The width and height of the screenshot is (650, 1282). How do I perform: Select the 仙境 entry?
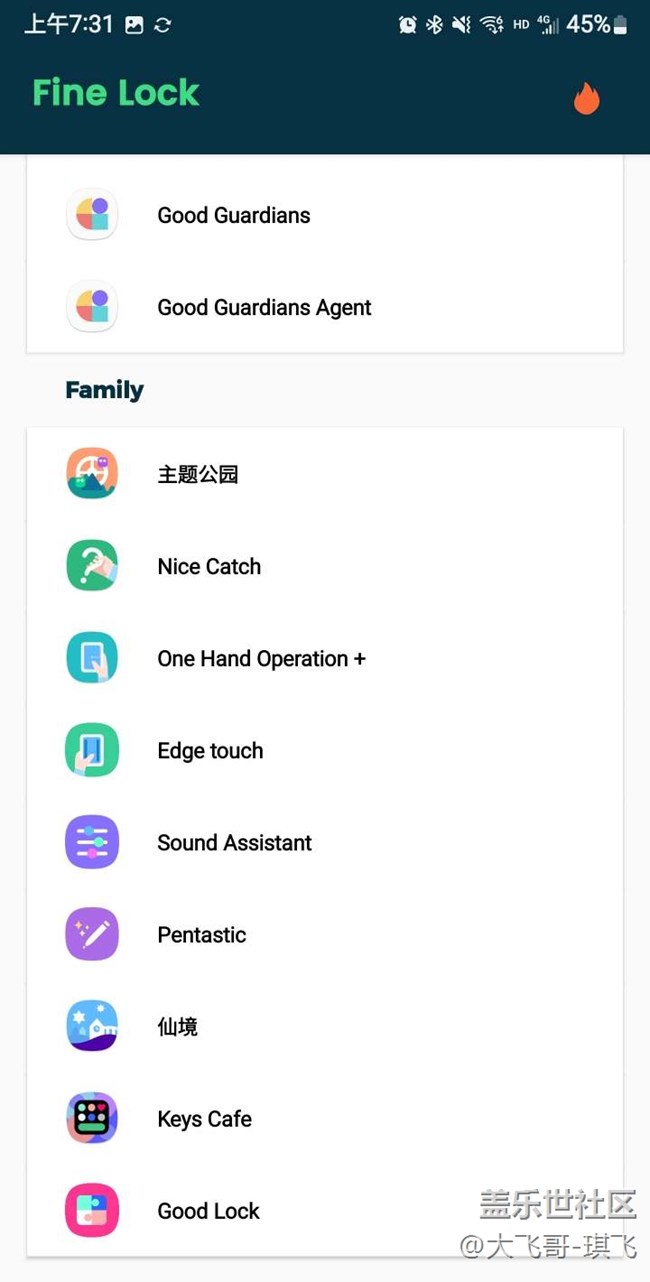[x=325, y=1026]
